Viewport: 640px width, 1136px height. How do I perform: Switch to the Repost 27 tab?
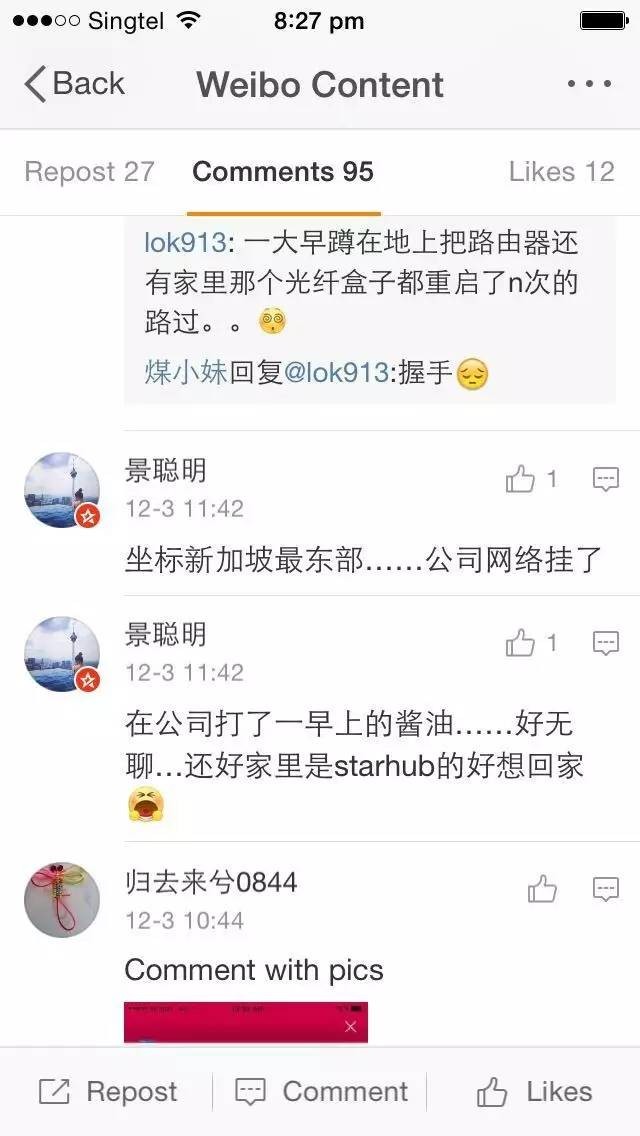pos(89,172)
